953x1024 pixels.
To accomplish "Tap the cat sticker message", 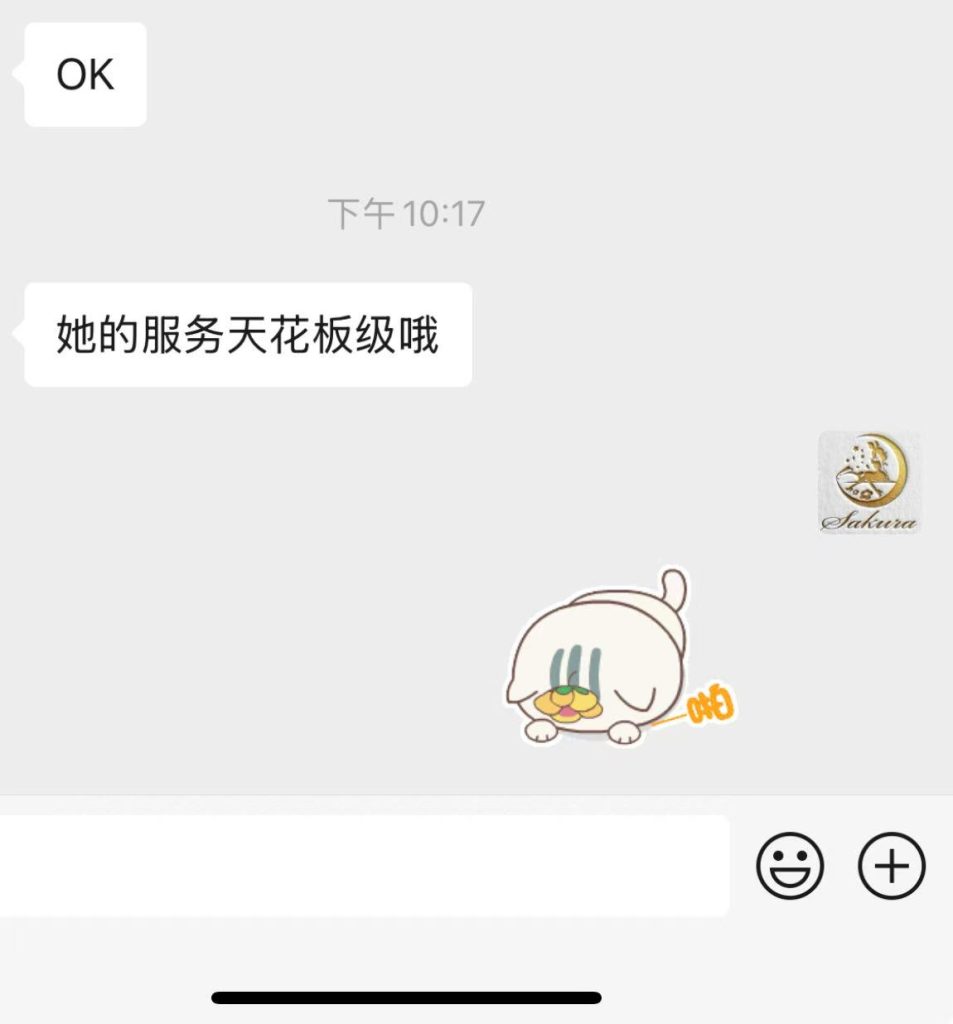I will (x=610, y=665).
